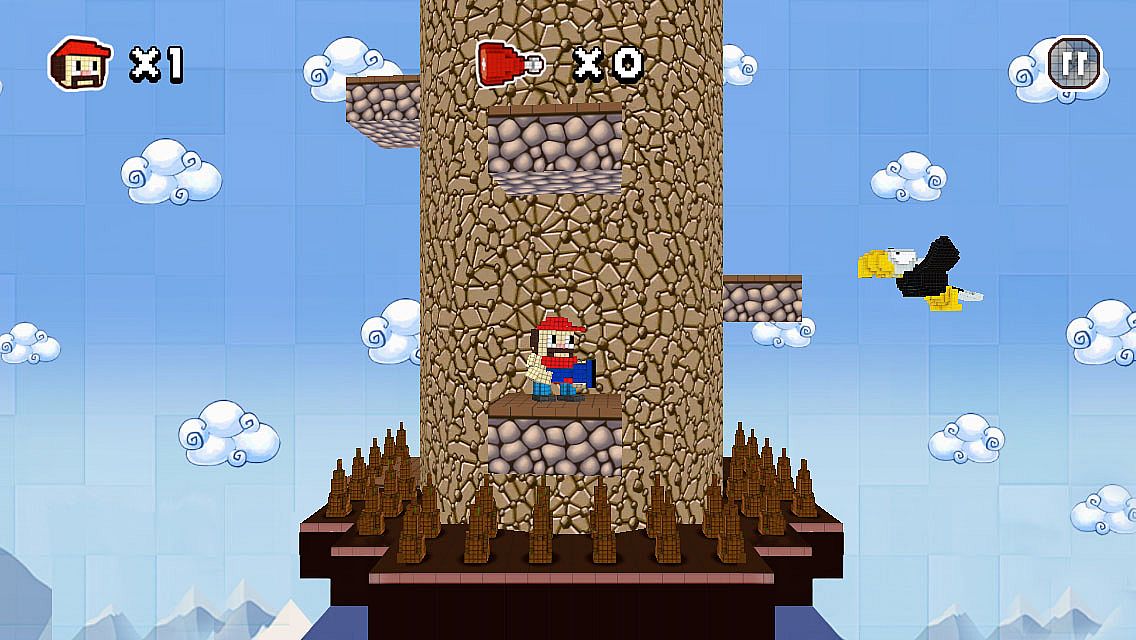The width and height of the screenshot is (1136, 640).
Task: Pause the game
Action: [x=1074, y=63]
